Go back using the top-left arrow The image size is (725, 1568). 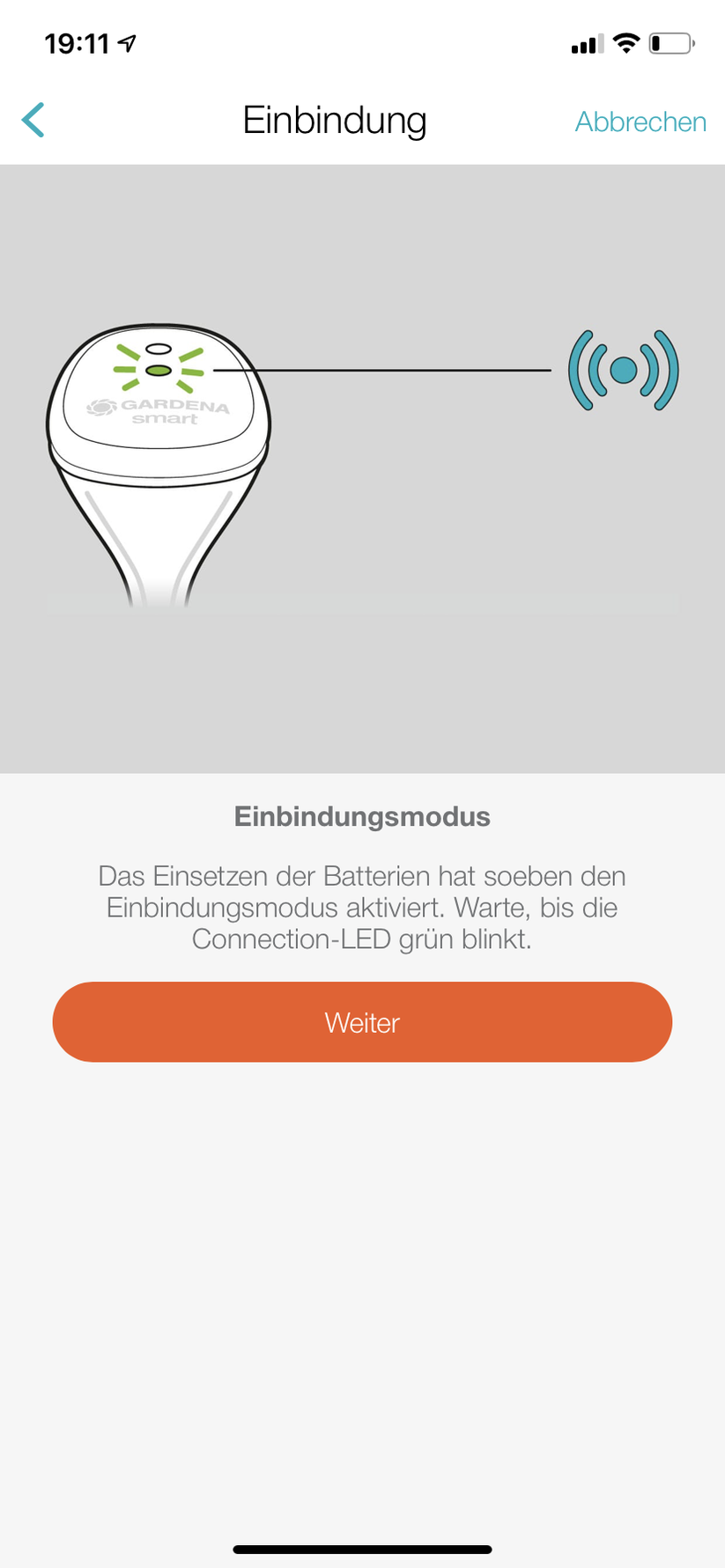click(x=33, y=121)
